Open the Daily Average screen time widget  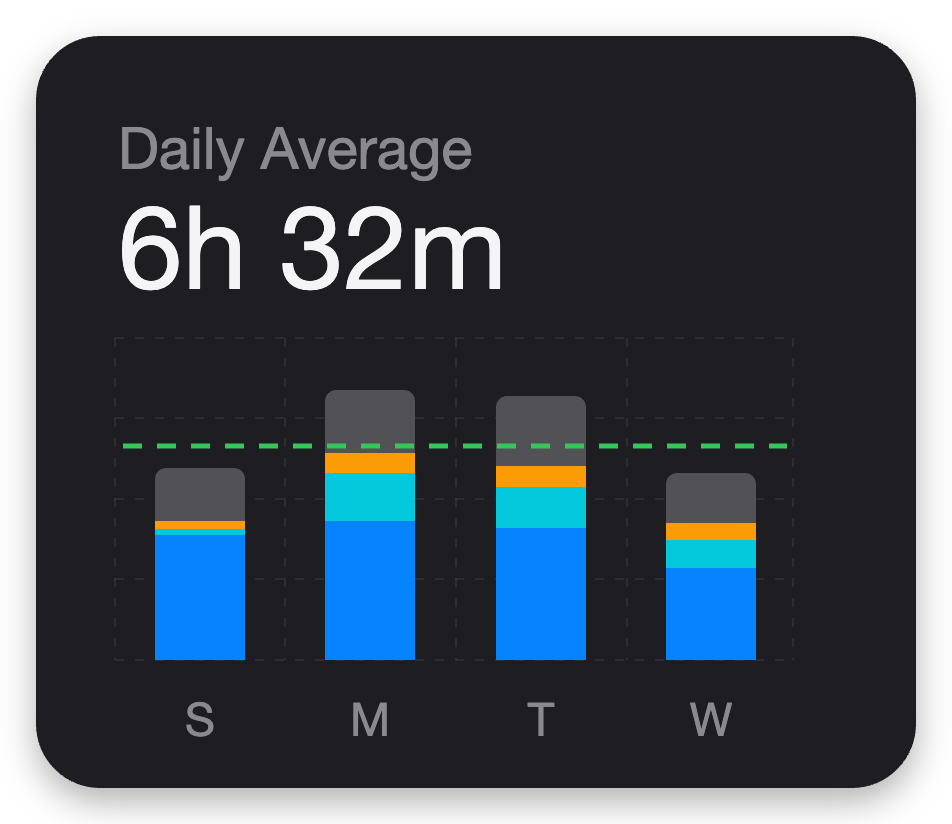(476, 412)
